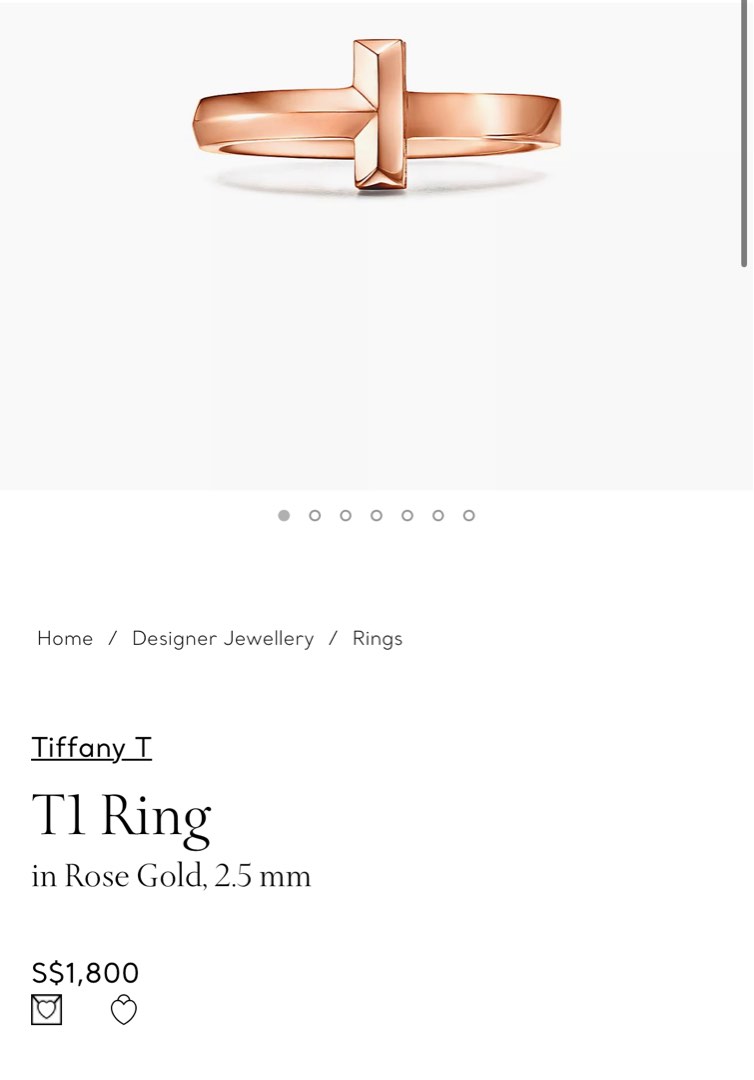Select the second carousel dot
Screen dimensions: 754x1080
click(x=315, y=515)
